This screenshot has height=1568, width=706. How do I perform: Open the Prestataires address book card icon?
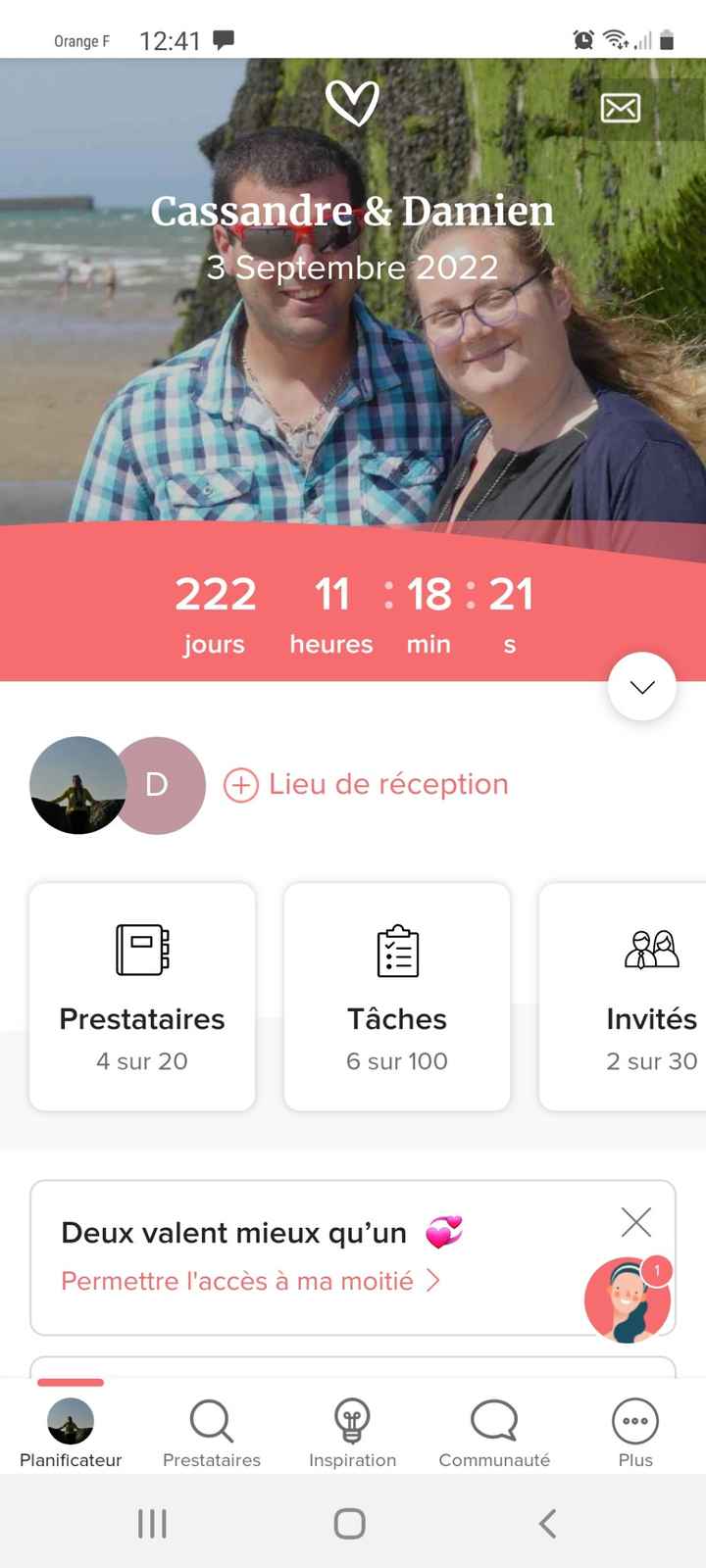click(x=141, y=949)
